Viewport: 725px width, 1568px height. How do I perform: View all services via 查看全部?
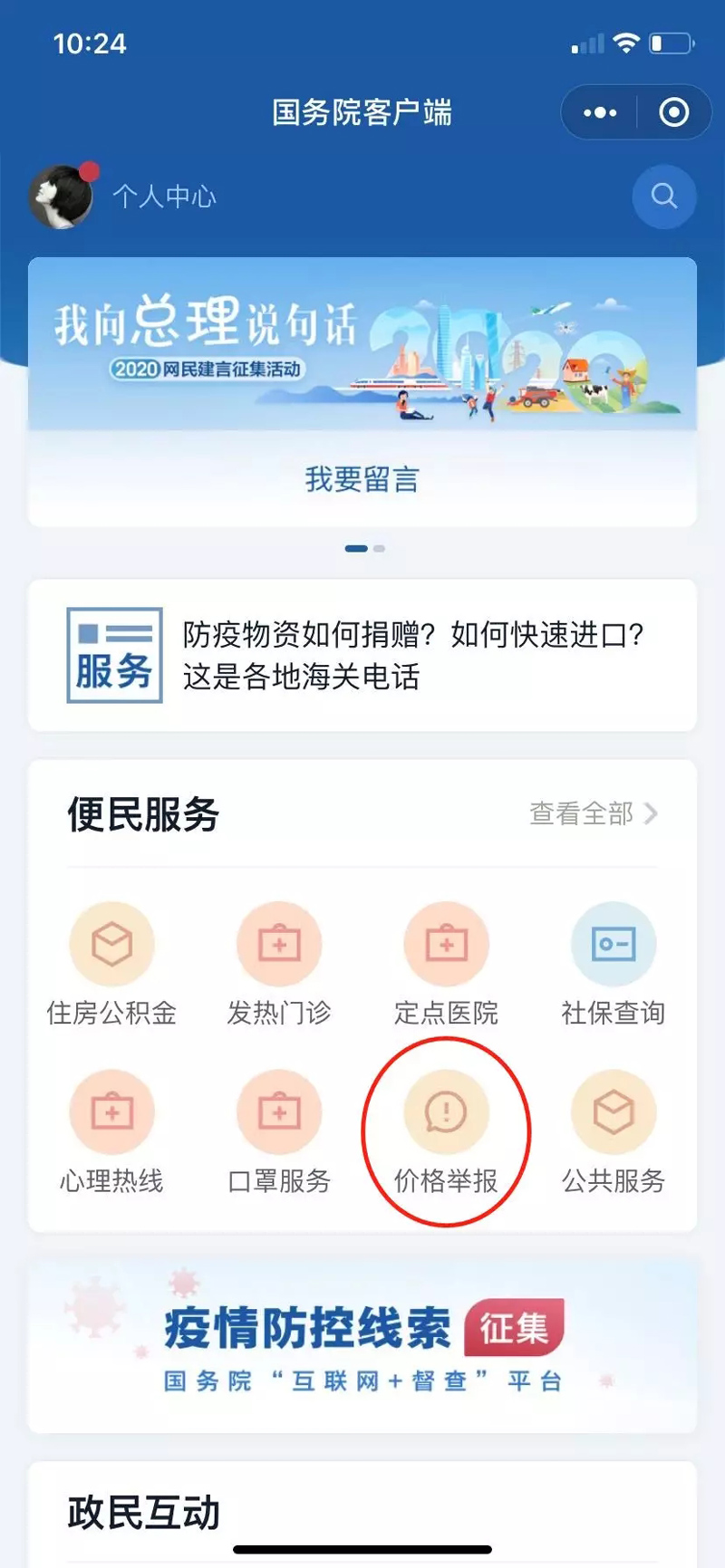point(593,813)
